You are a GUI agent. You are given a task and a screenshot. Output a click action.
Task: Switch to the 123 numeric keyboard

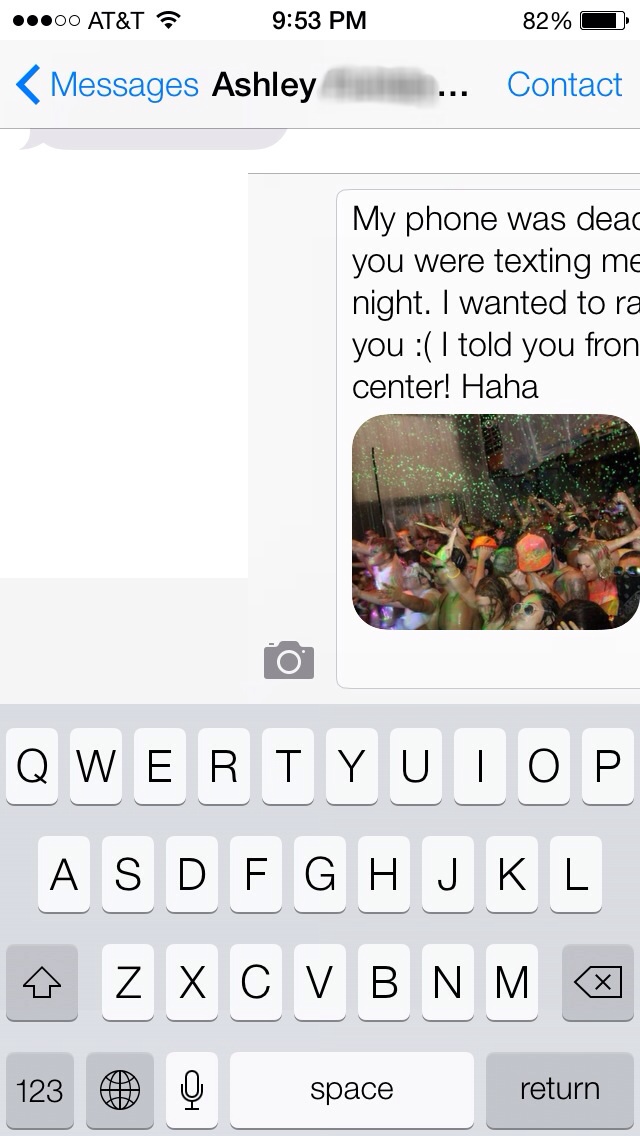click(x=40, y=1090)
